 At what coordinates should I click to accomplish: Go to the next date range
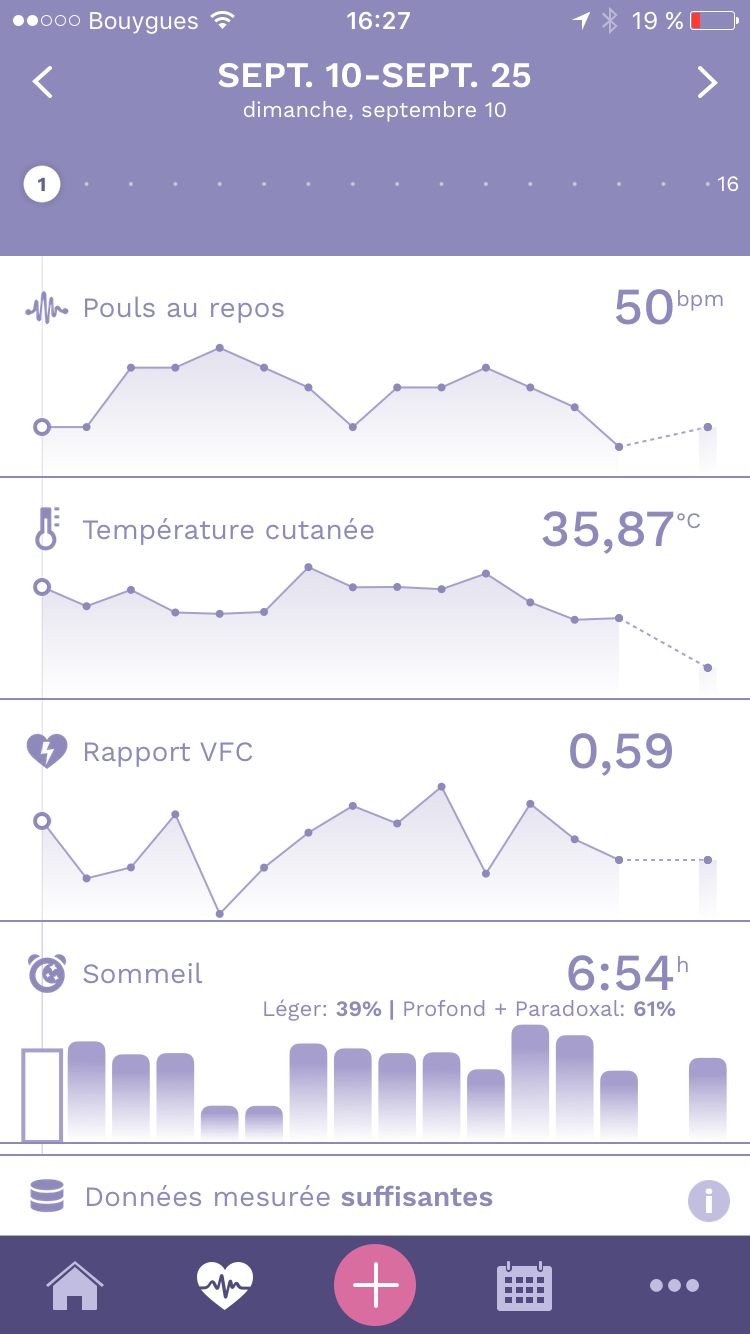[707, 82]
